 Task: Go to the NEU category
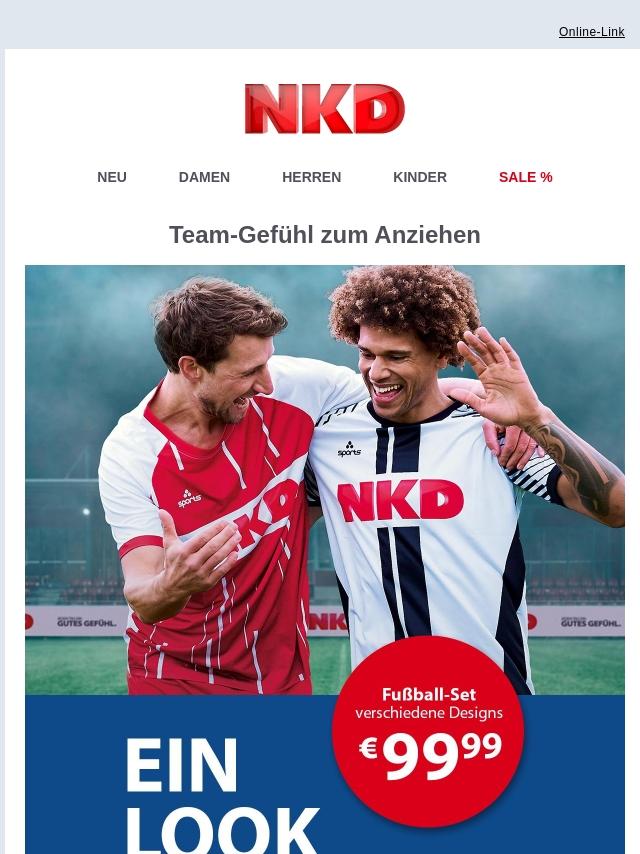click(x=112, y=177)
